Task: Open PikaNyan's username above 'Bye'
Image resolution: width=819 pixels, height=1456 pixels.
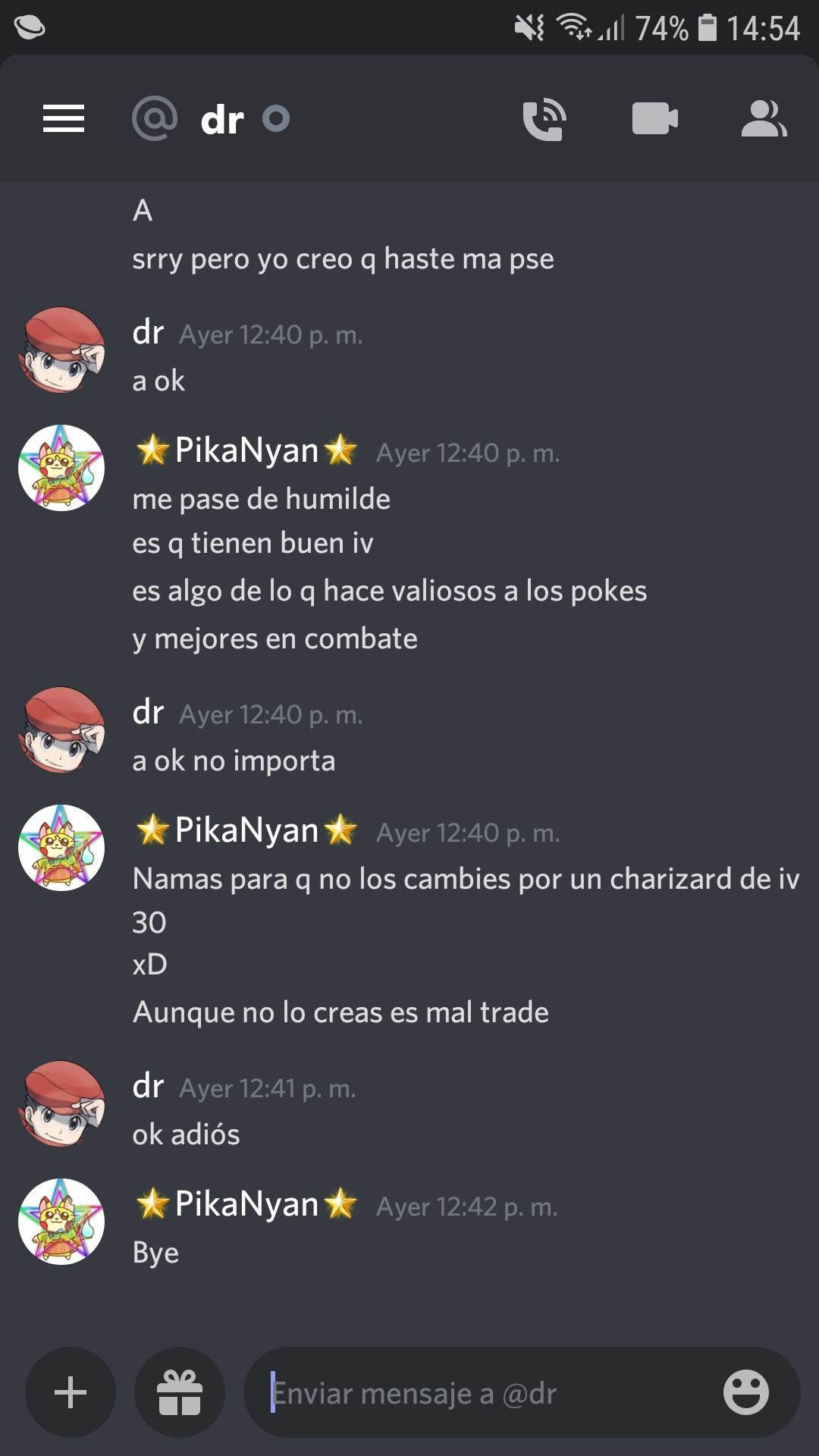Action: (246, 1204)
